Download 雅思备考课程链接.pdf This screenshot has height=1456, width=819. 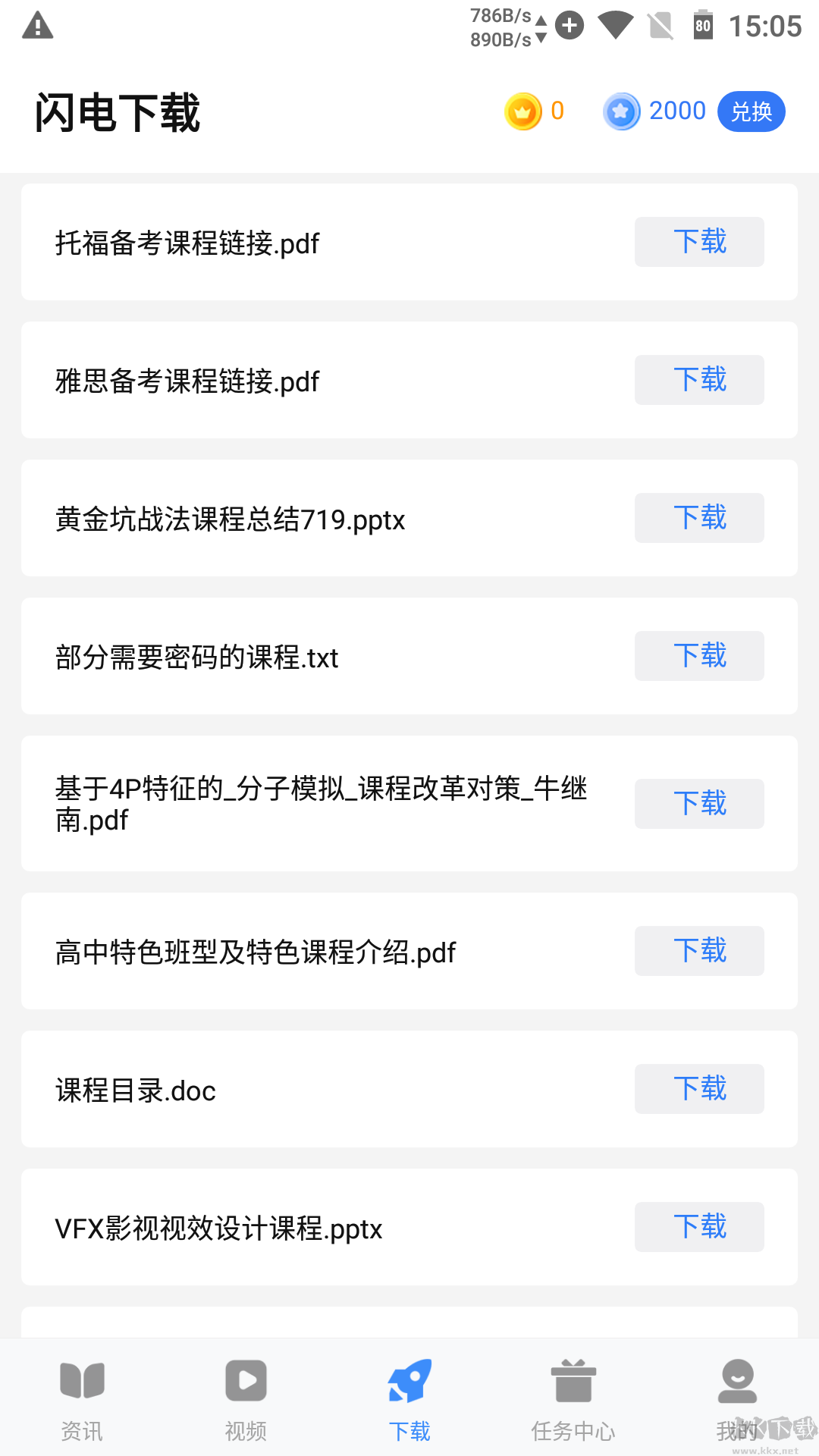pos(698,380)
